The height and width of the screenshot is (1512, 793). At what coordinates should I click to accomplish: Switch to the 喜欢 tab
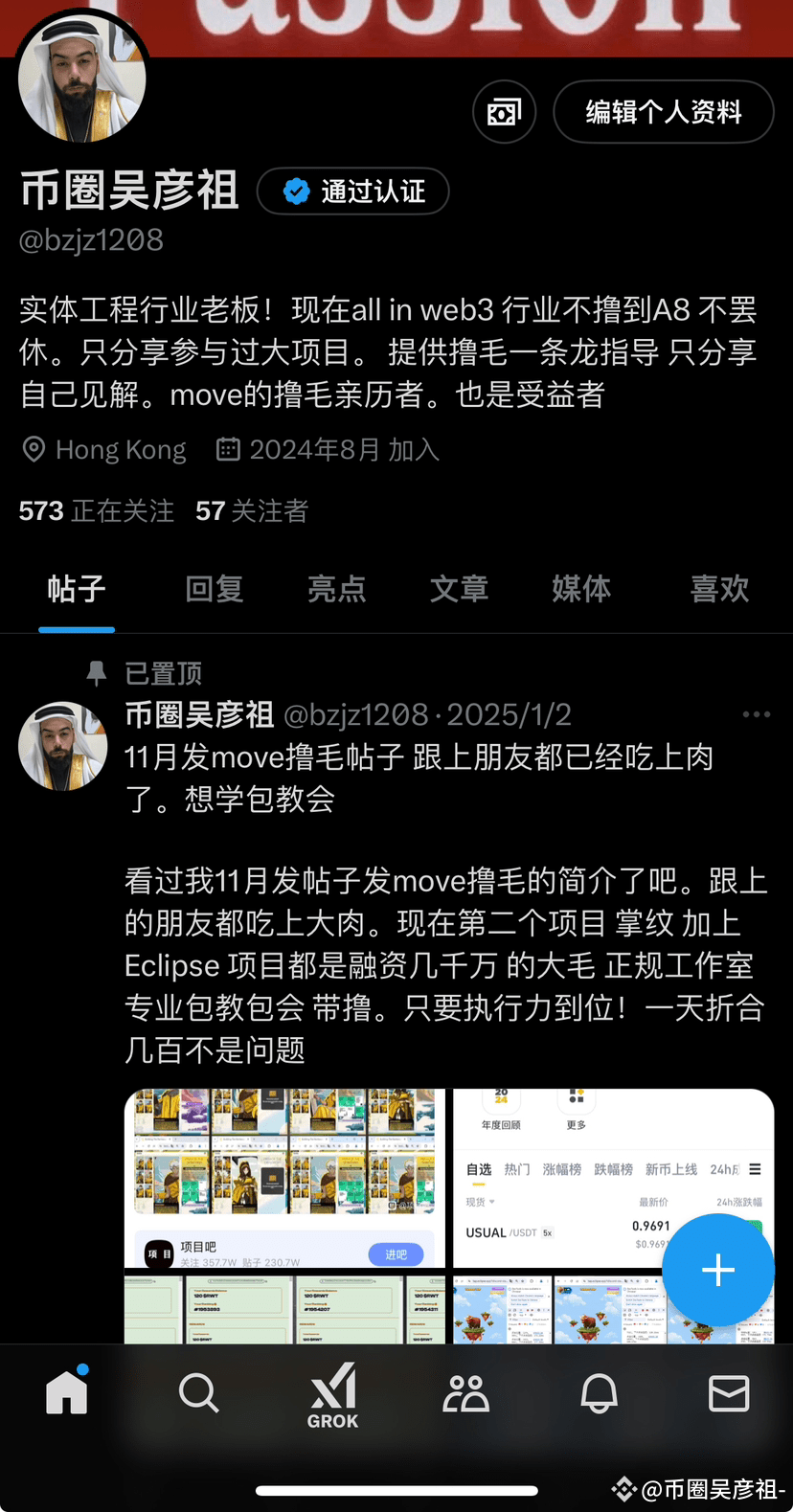click(719, 588)
